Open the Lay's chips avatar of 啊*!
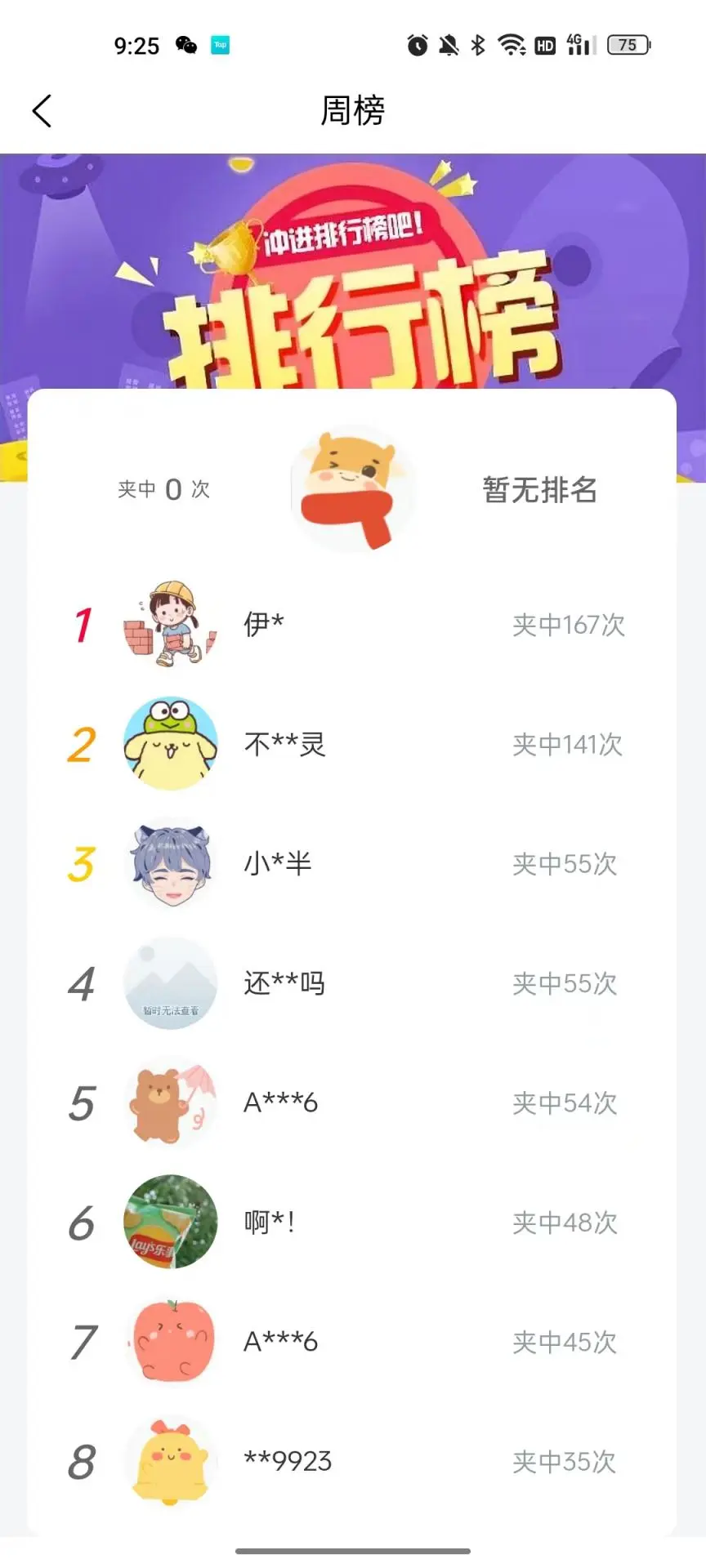 coord(170,1223)
